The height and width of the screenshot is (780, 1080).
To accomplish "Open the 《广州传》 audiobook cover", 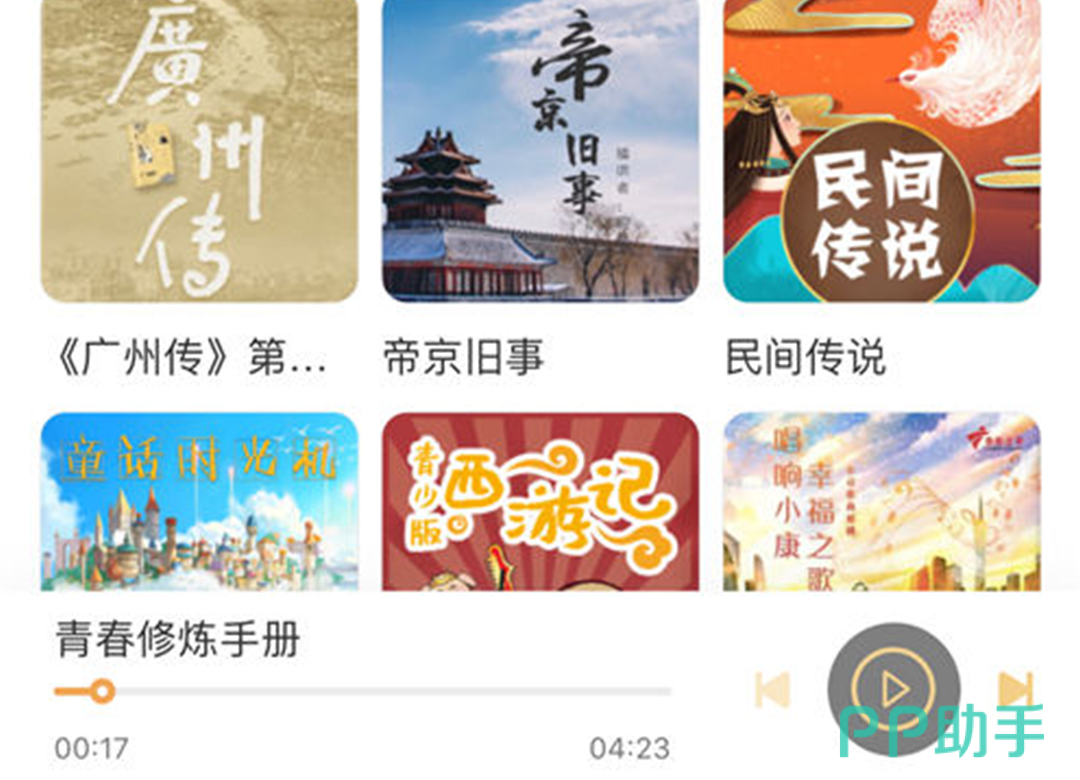I will (198, 150).
